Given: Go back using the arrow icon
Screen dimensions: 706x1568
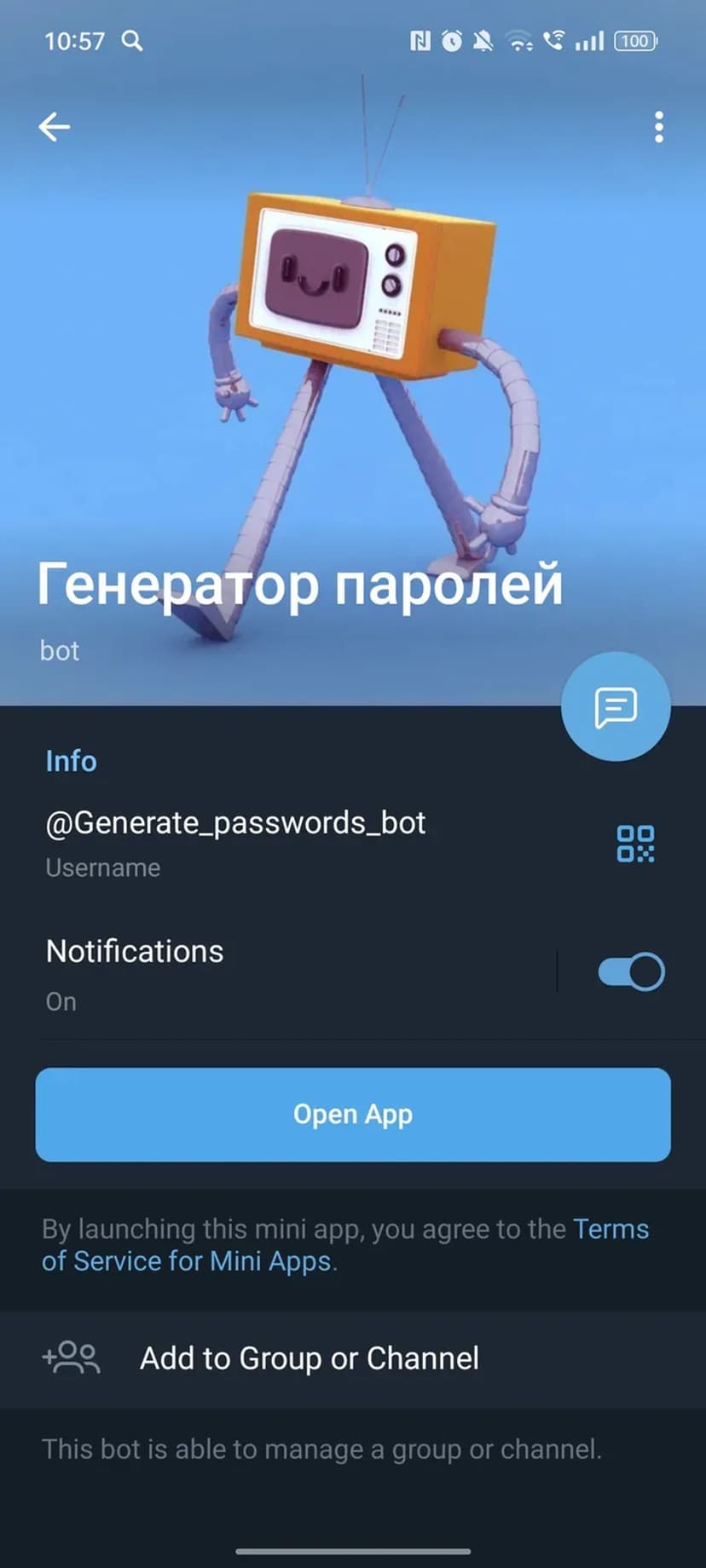Looking at the screenshot, I should pyautogui.click(x=55, y=127).
